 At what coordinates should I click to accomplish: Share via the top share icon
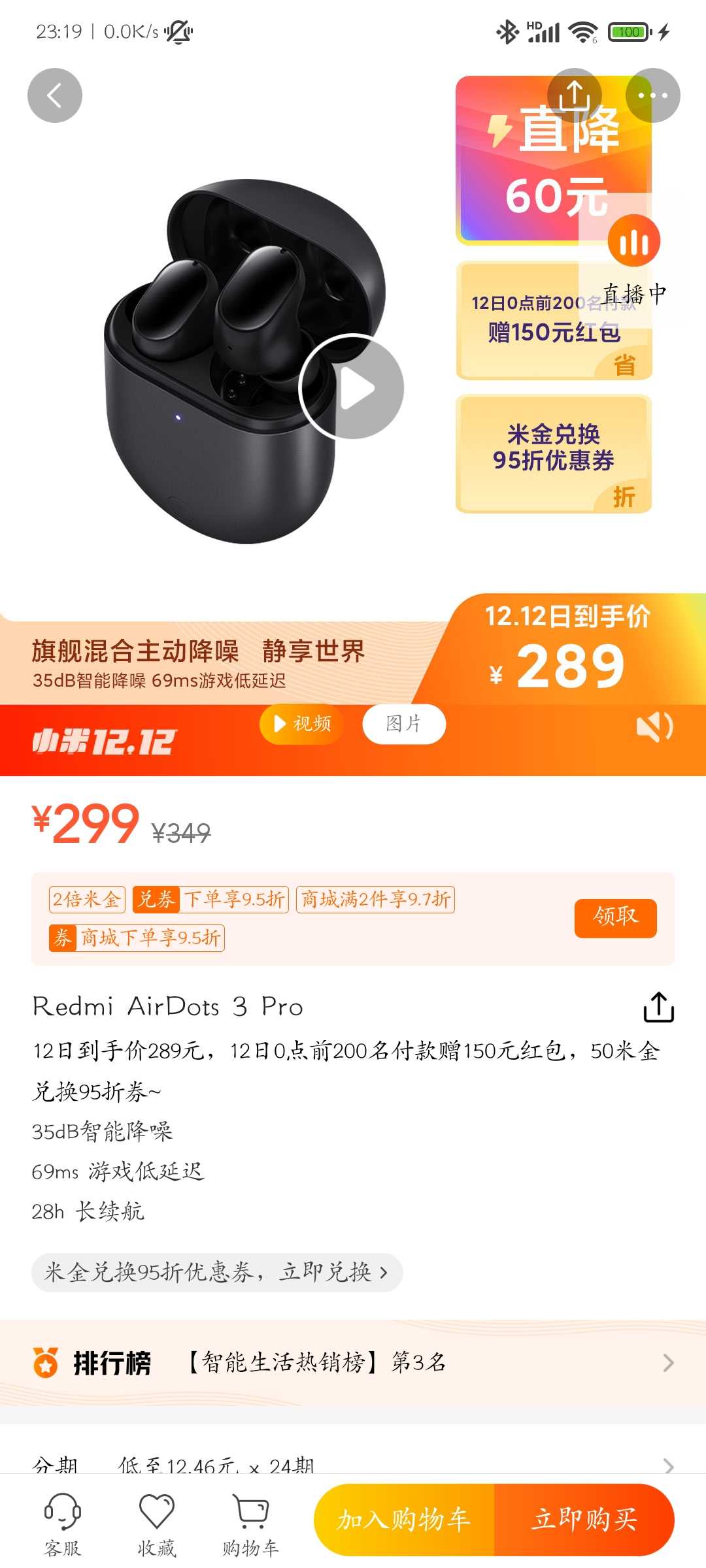(574, 95)
